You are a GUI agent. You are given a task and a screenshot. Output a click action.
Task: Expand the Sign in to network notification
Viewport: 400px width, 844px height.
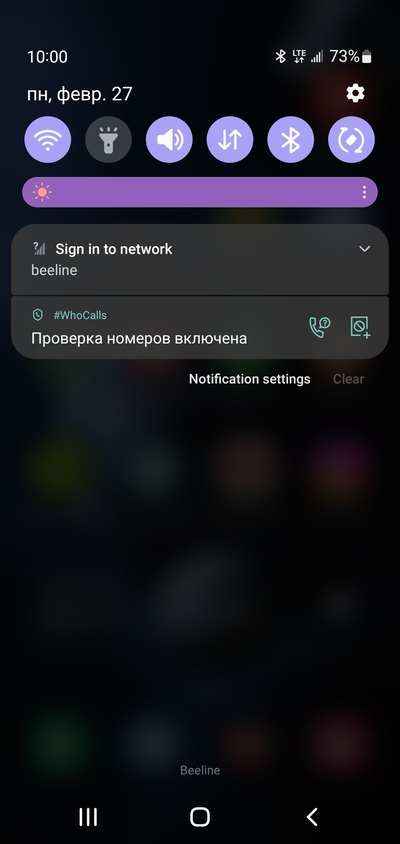point(364,249)
